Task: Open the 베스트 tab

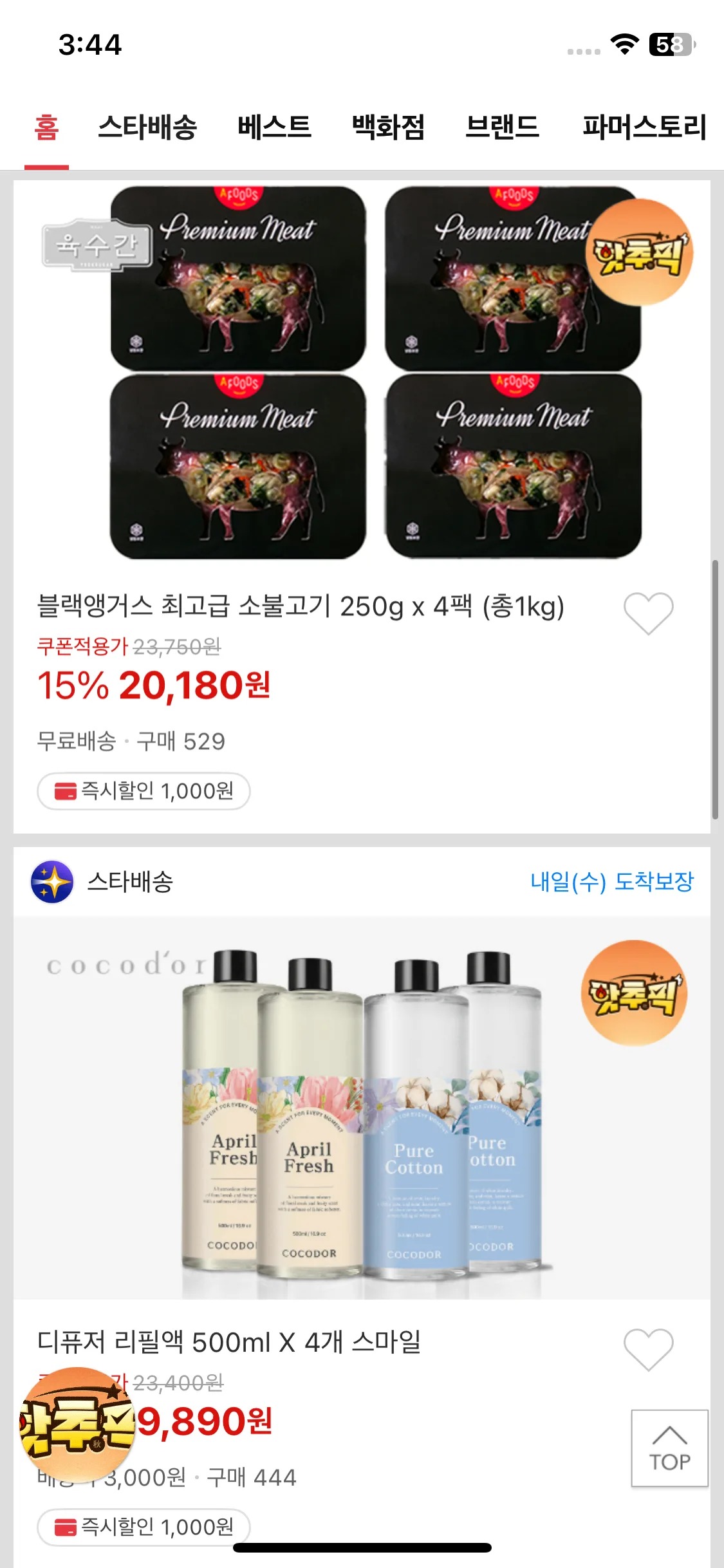Action: (274, 127)
